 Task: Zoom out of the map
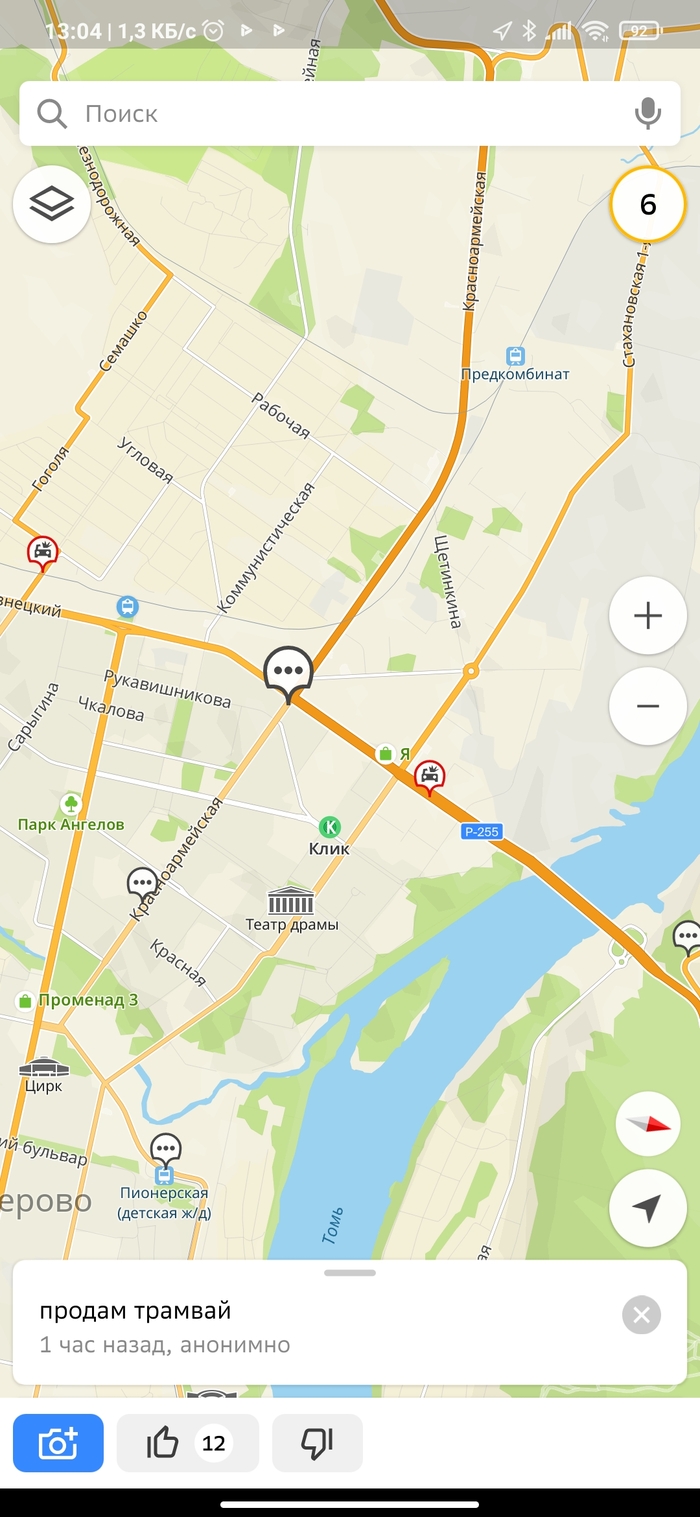click(647, 706)
